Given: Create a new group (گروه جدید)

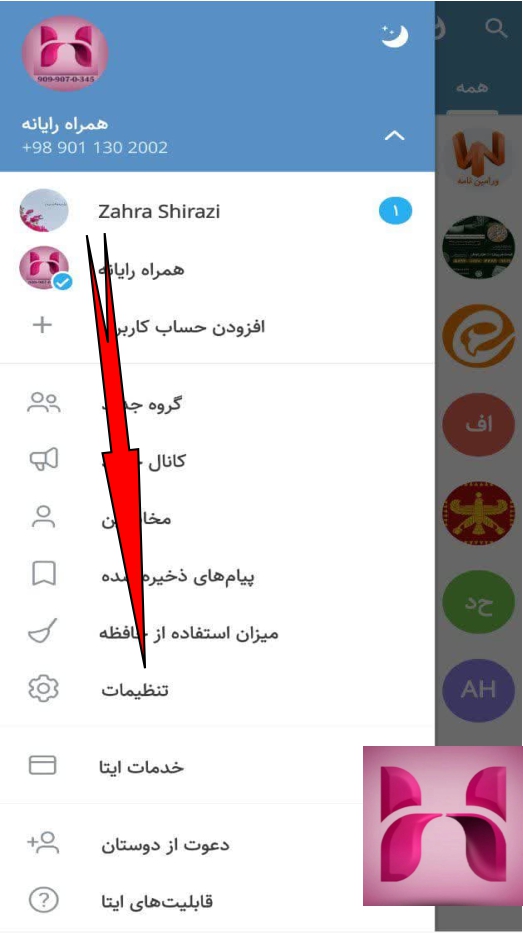Looking at the screenshot, I should pyautogui.click(x=217, y=404).
